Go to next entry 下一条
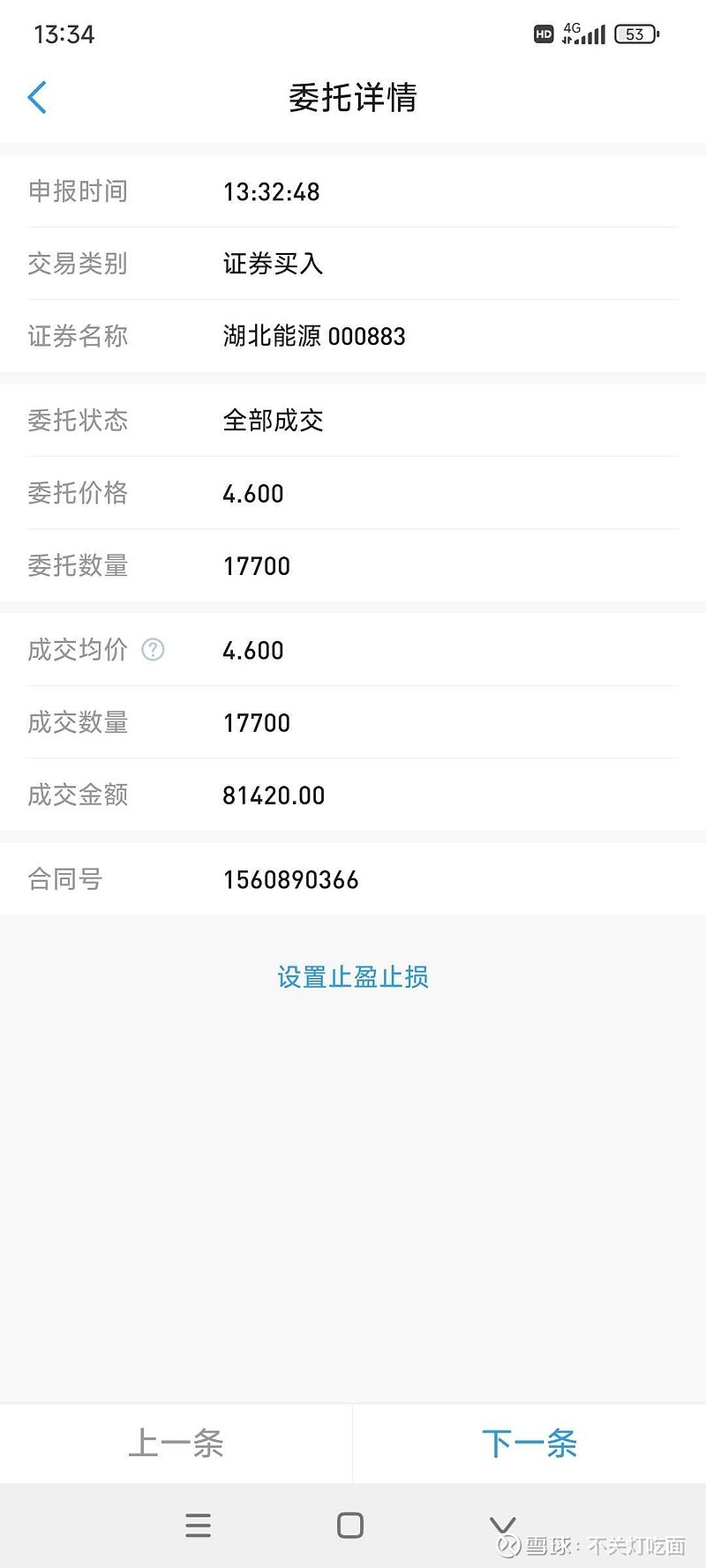This screenshot has height=1568, width=706. click(529, 1444)
